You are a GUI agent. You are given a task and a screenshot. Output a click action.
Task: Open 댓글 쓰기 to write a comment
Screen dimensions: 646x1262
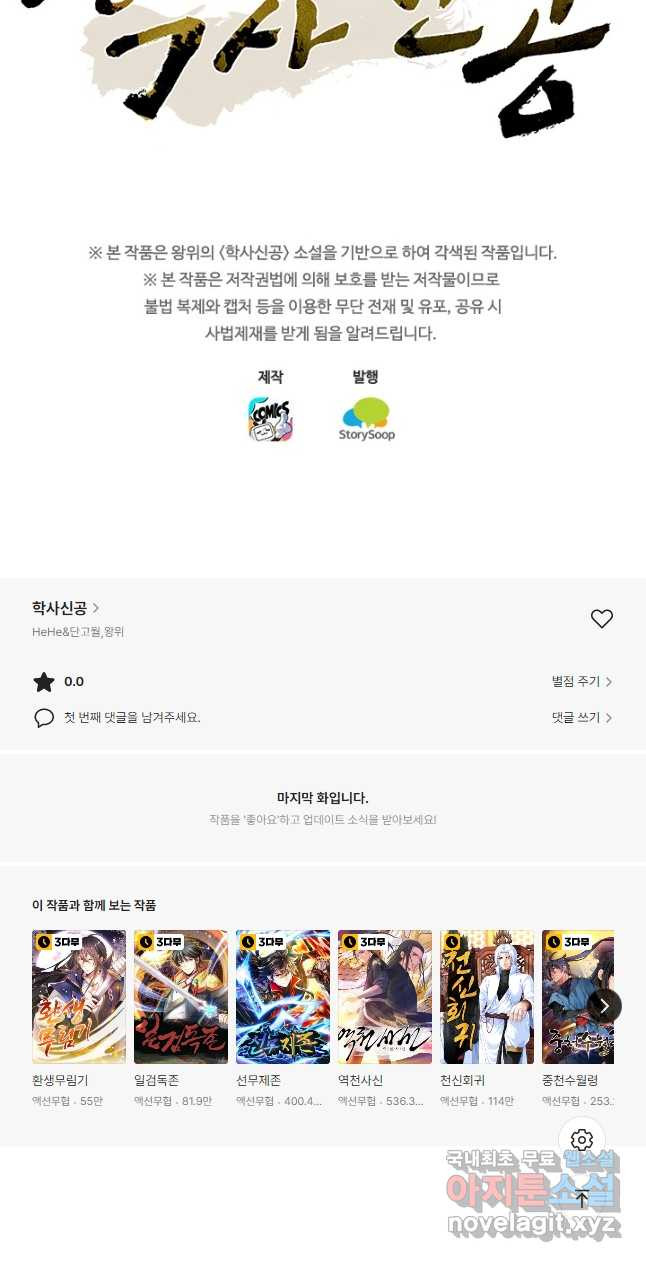click(581, 718)
